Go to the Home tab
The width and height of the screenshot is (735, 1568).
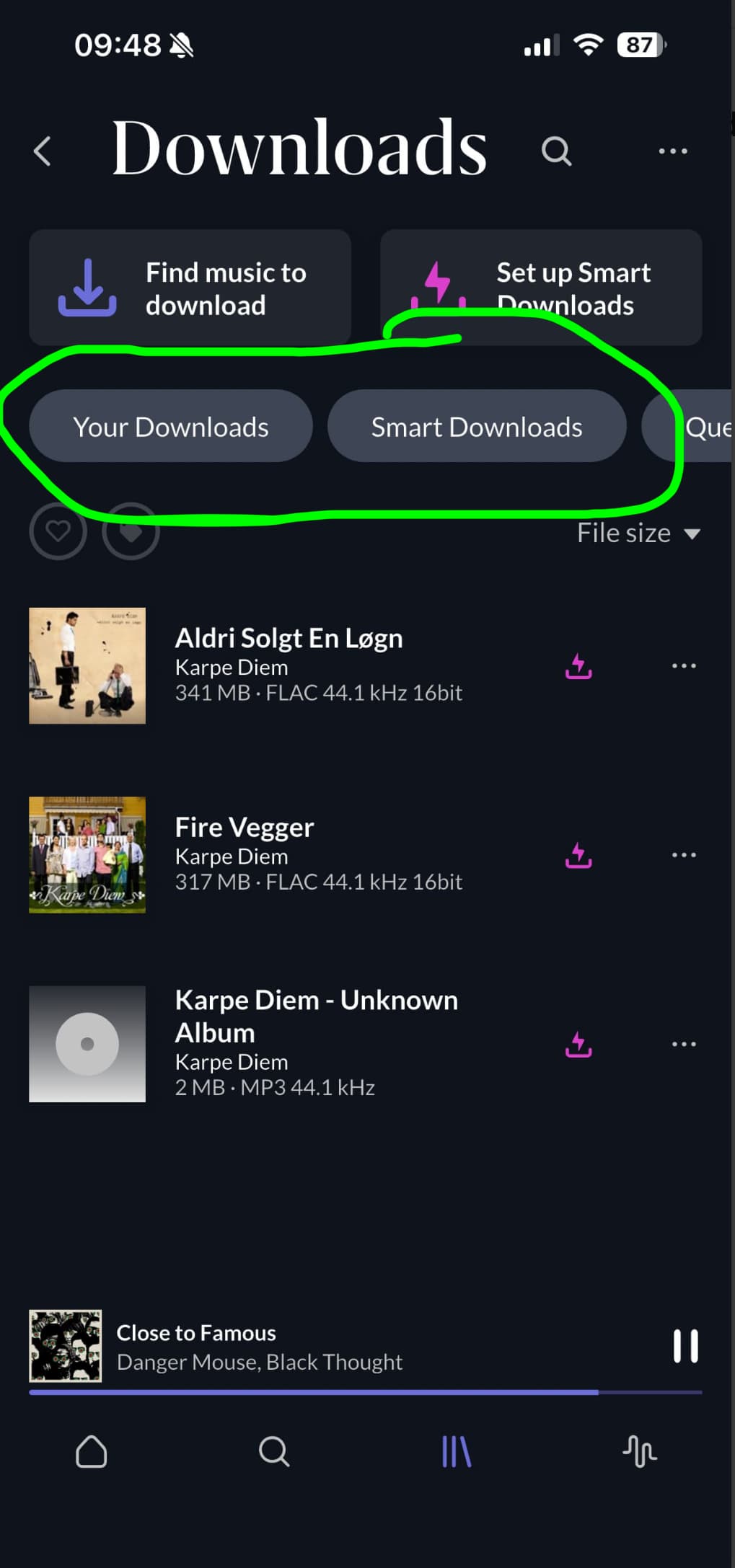(x=92, y=1451)
